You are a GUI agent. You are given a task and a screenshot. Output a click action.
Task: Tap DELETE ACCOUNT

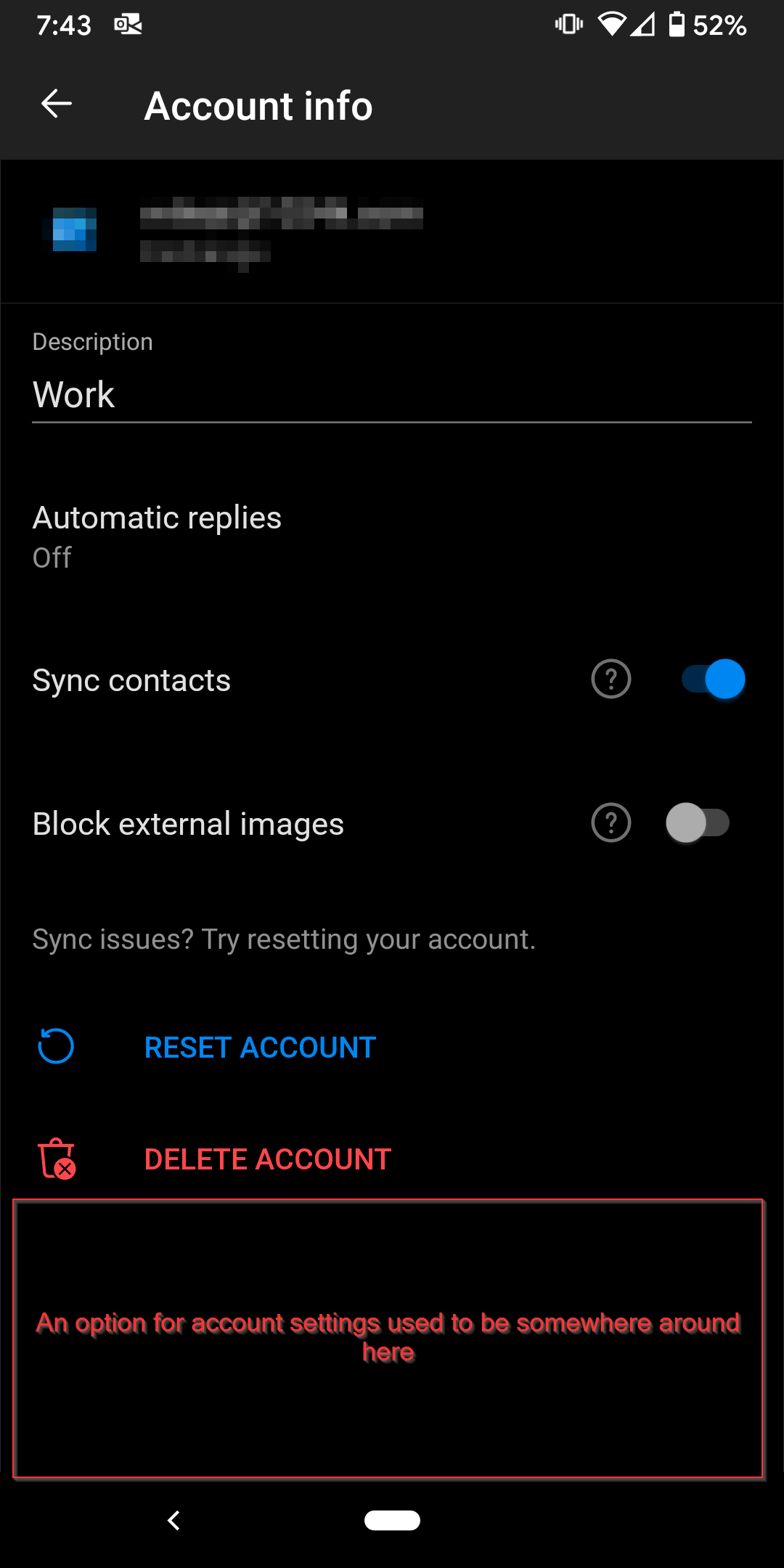pyautogui.click(x=267, y=1159)
